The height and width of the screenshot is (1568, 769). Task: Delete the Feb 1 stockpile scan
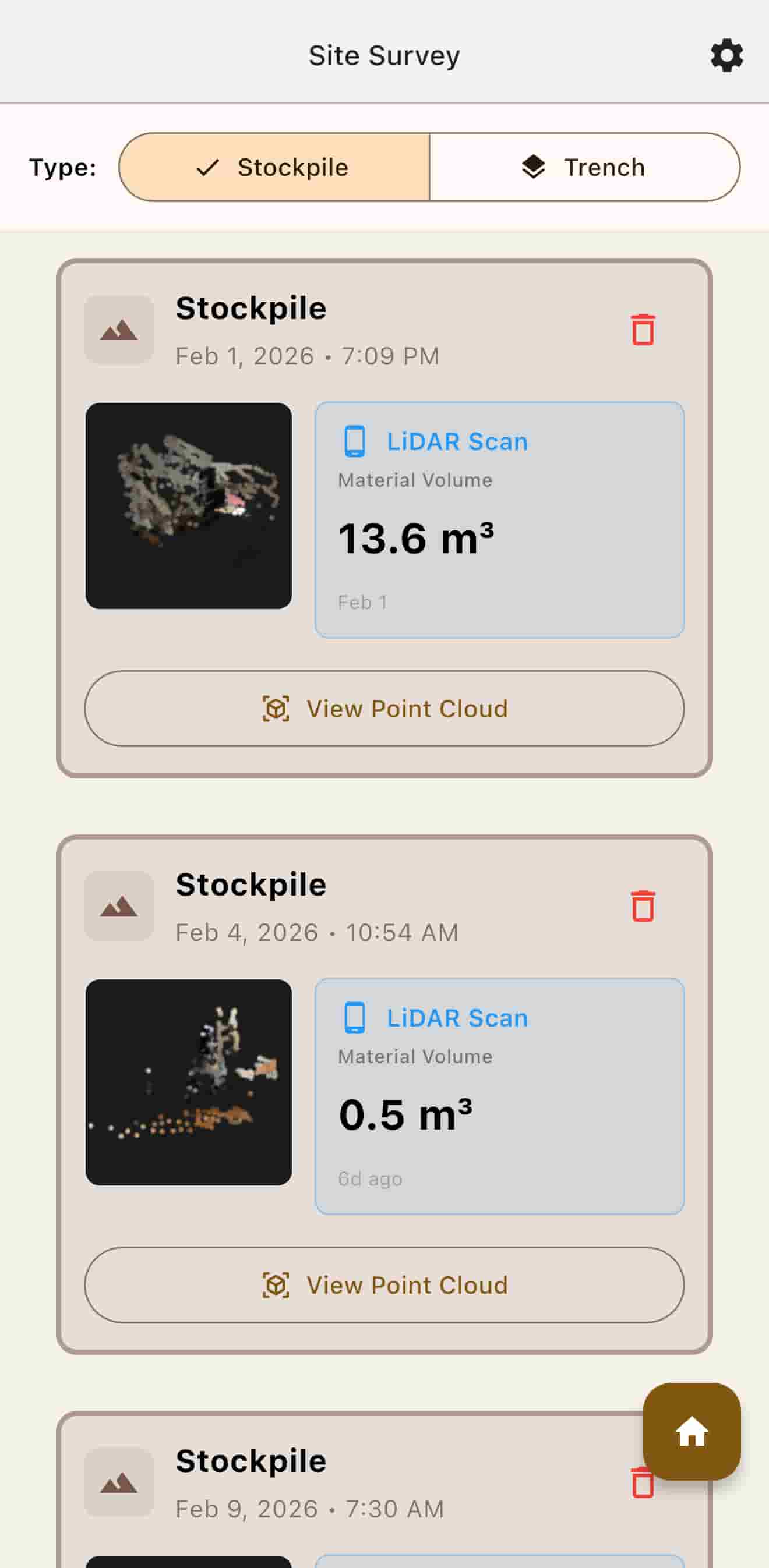coord(643,330)
